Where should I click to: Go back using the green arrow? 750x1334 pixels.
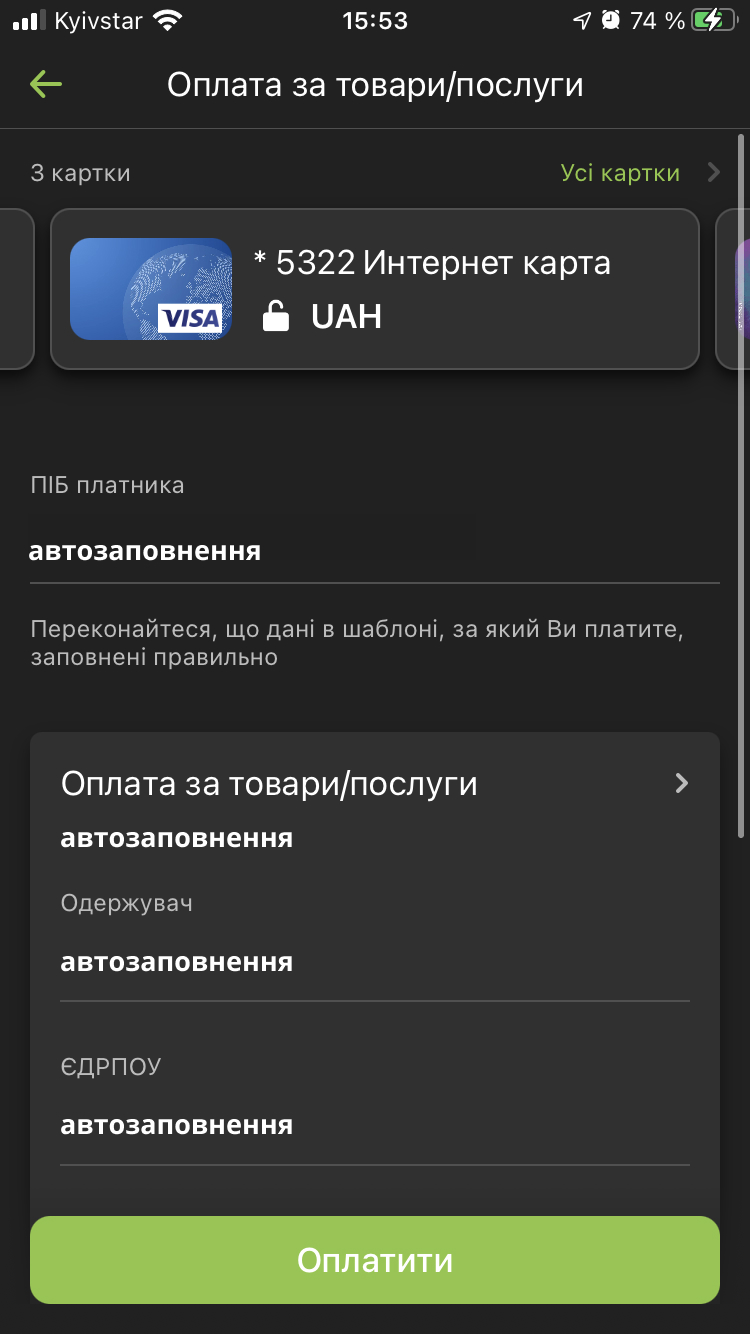46,84
